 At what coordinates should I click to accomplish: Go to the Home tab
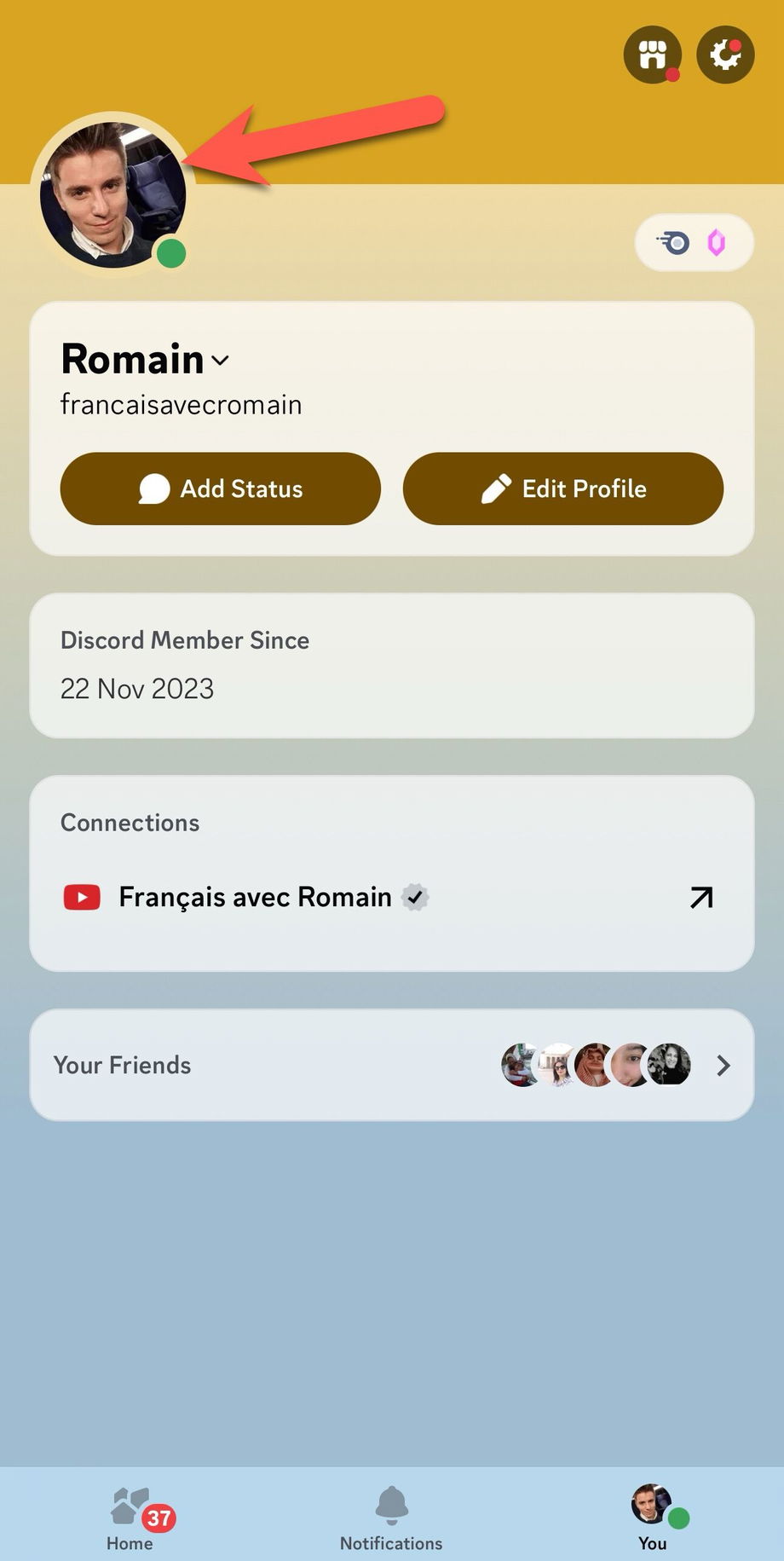(x=130, y=1518)
